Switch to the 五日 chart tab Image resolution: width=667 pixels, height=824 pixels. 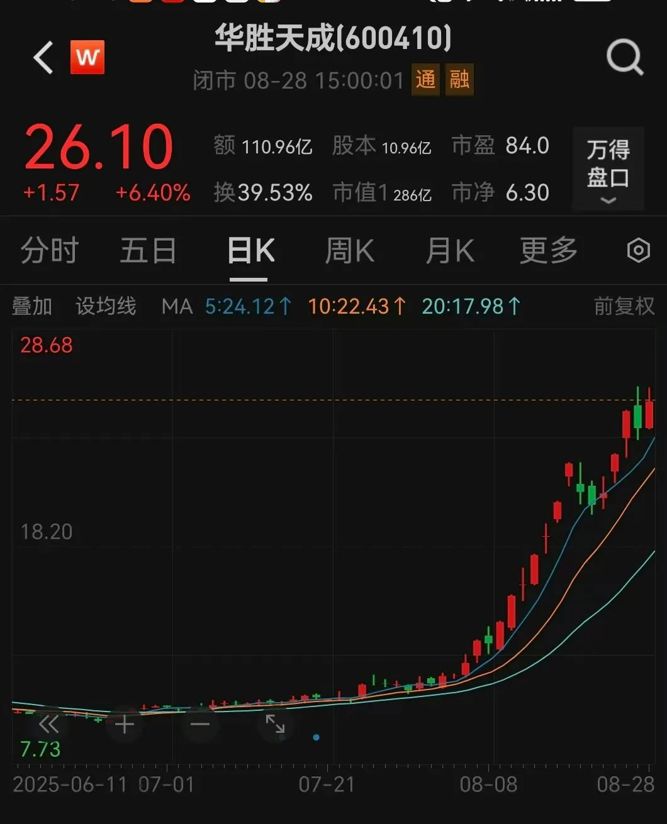[148, 251]
